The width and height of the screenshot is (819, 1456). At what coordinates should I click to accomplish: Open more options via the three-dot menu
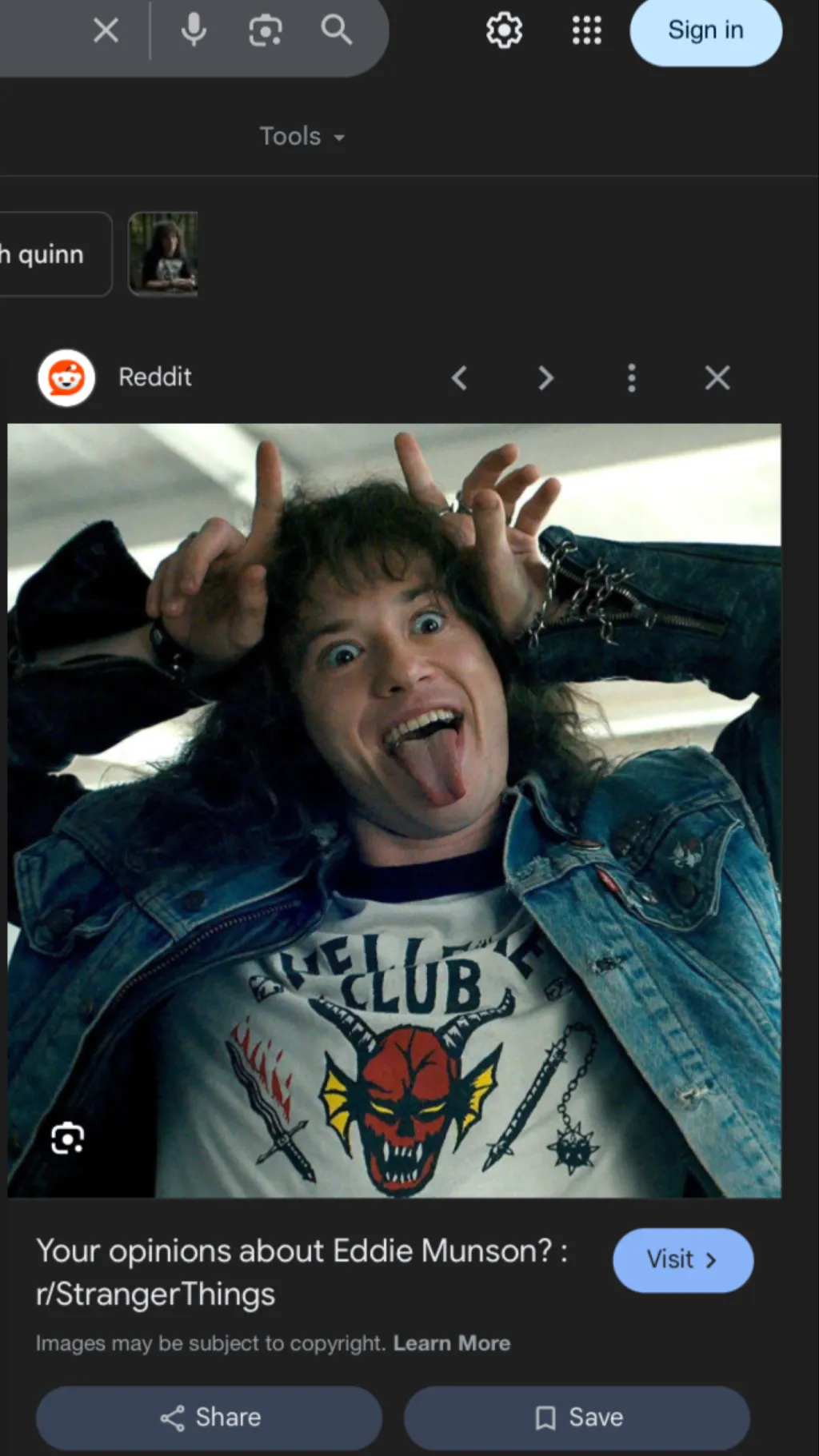click(x=631, y=377)
